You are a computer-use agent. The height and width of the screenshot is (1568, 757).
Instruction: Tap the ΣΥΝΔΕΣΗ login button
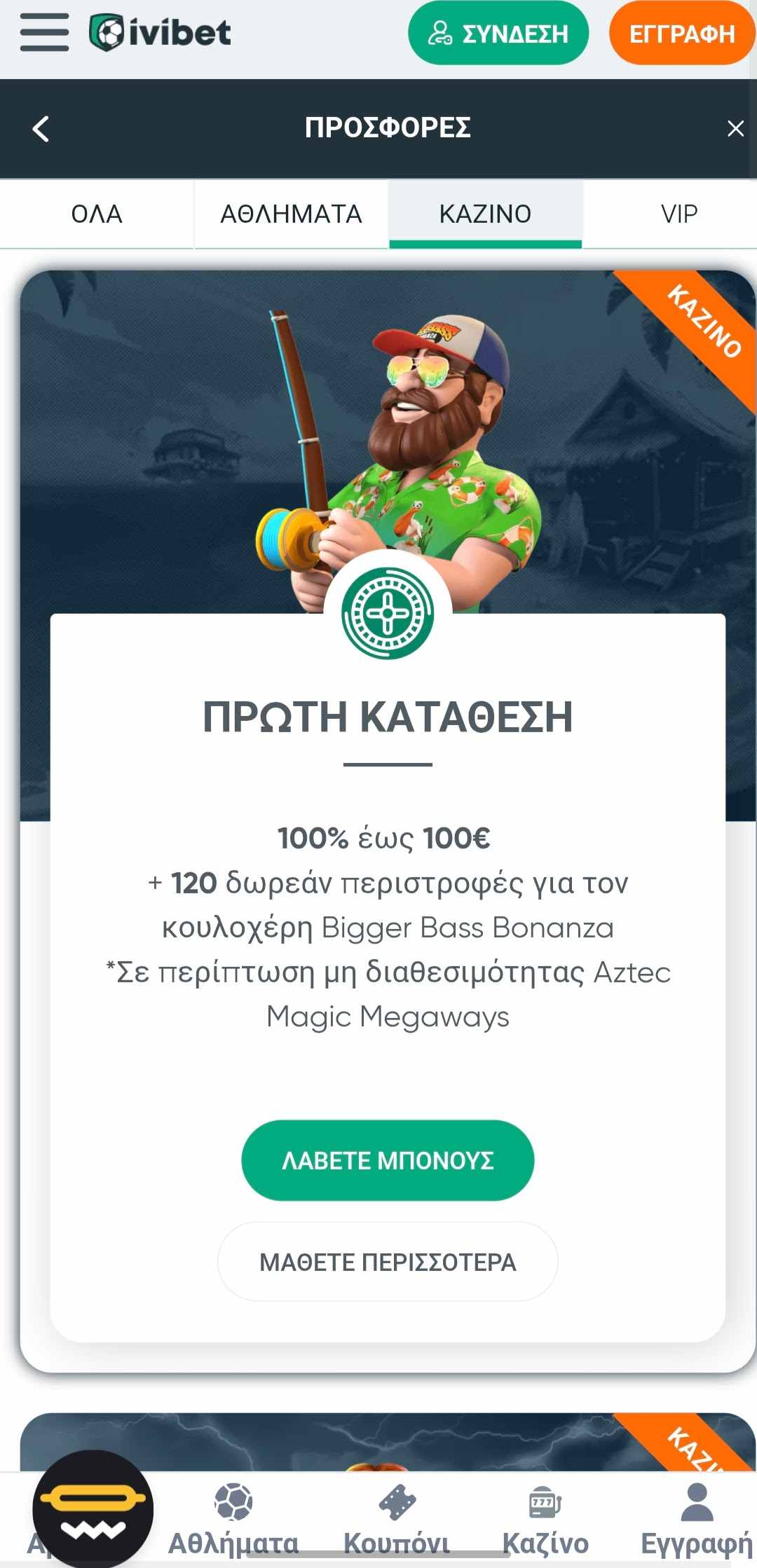[498, 33]
